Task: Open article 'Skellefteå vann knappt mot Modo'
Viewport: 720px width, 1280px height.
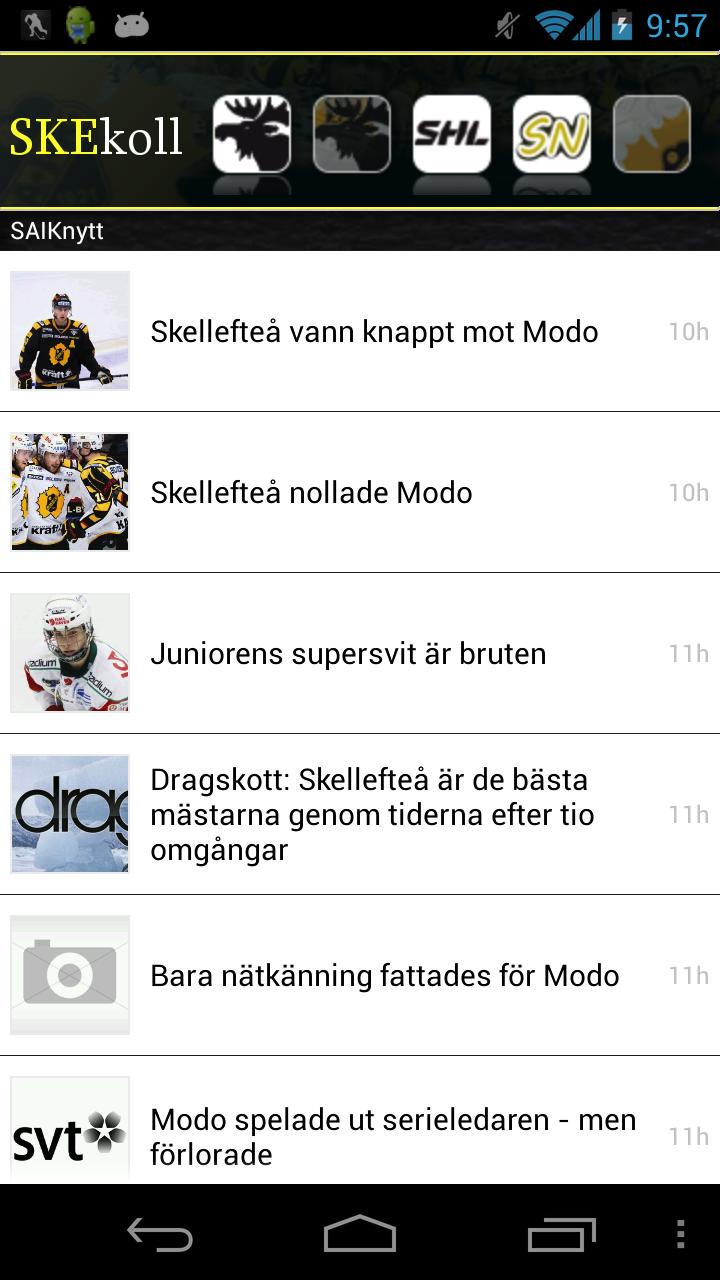Action: (x=374, y=331)
